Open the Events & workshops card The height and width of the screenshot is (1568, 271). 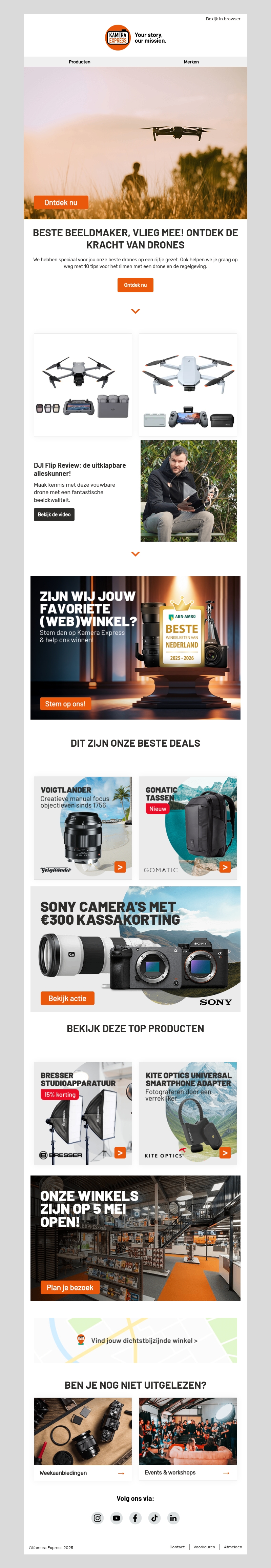(x=188, y=1472)
